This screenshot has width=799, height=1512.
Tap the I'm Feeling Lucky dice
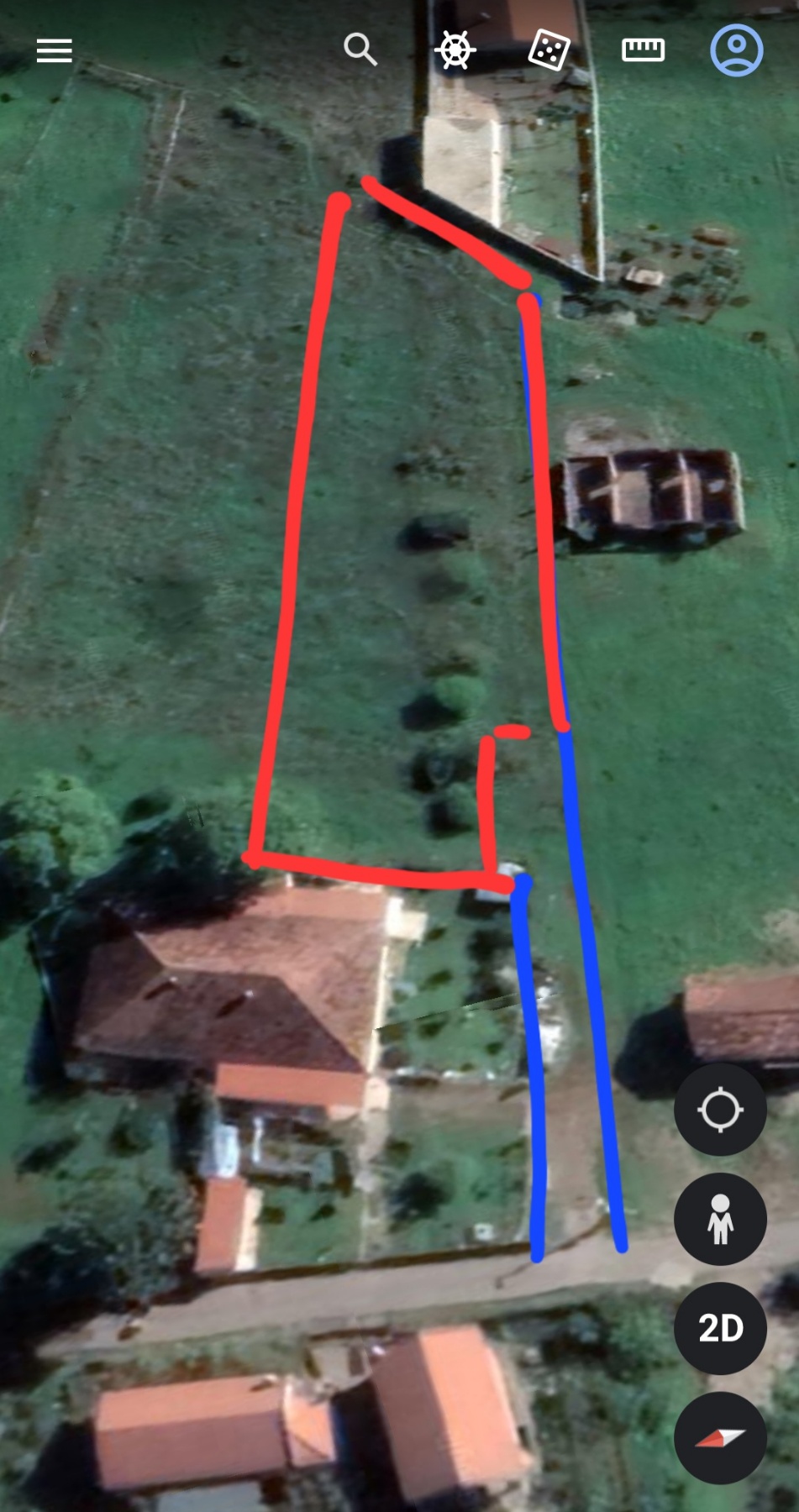(x=549, y=50)
